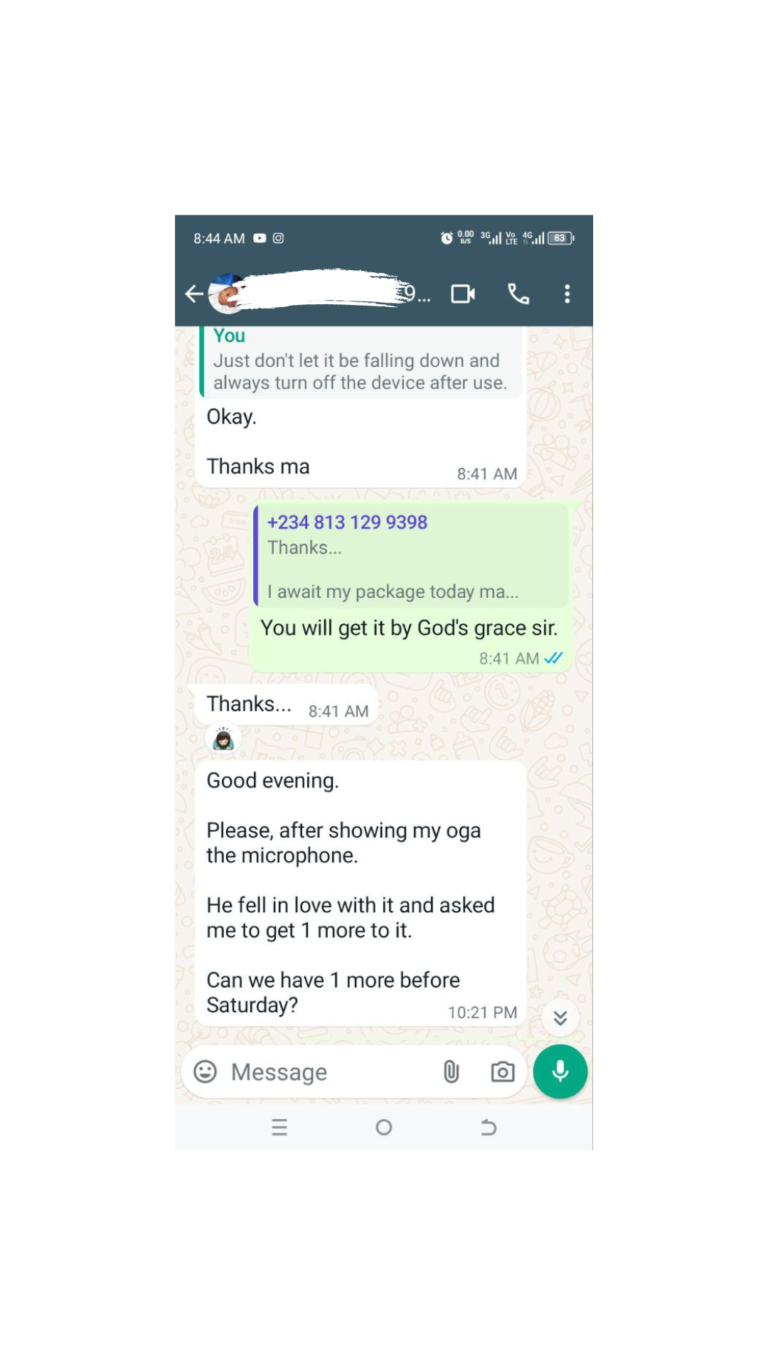768x1365 pixels.
Task: Open the emoji picker
Action: pyautogui.click(x=205, y=1072)
